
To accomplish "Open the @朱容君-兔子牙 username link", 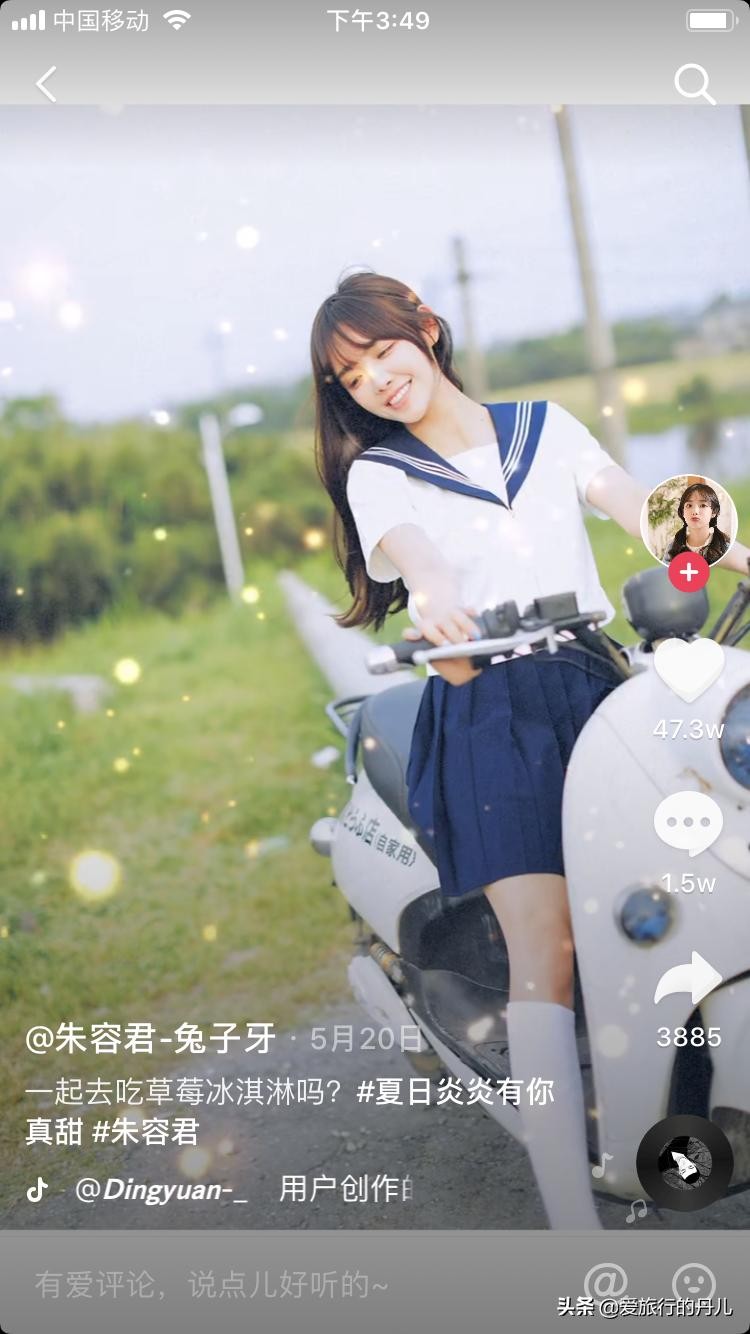I will (x=150, y=1039).
